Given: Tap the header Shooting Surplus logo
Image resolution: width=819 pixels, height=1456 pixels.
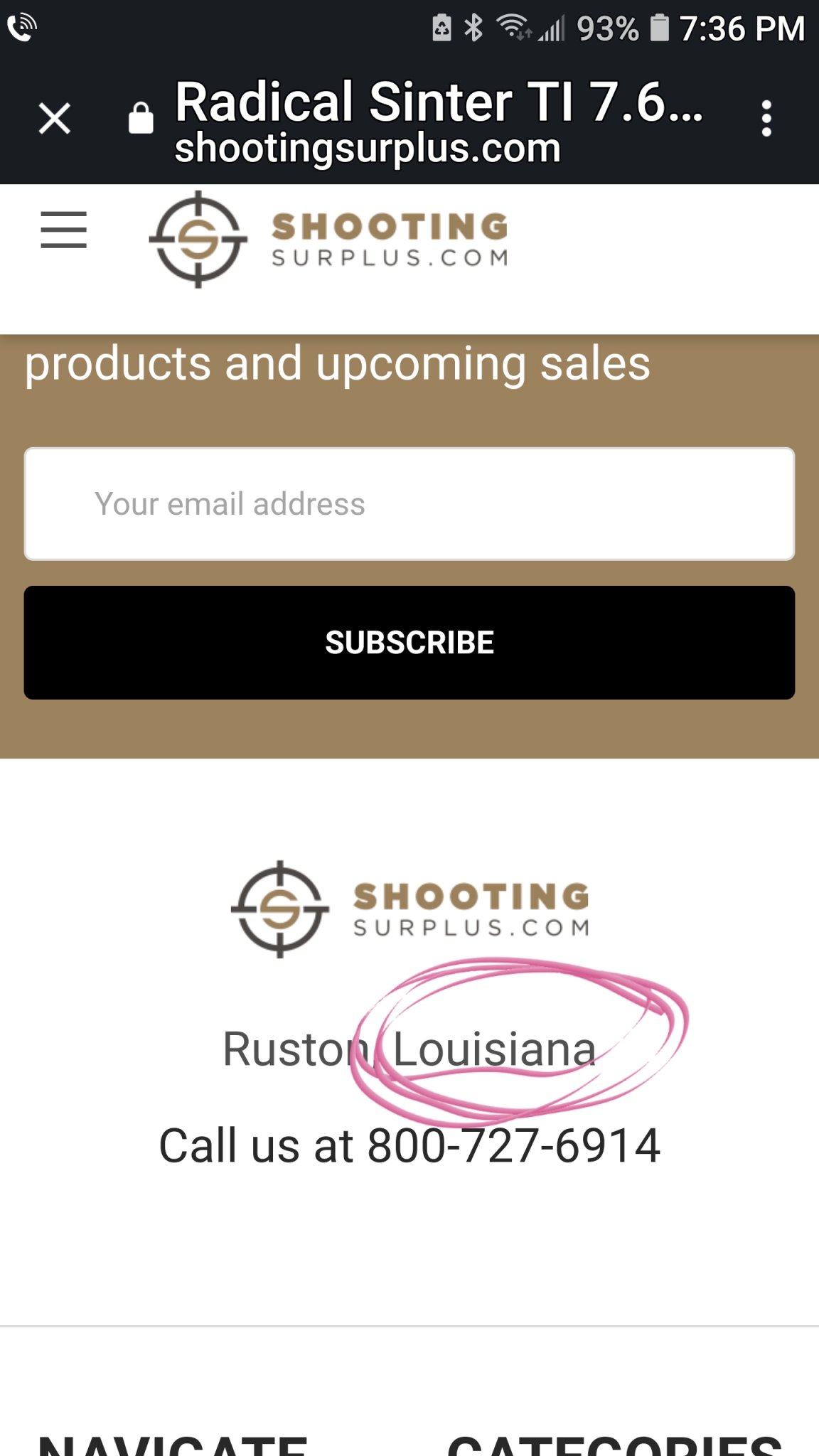Looking at the screenshot, I should coord(328,240).
